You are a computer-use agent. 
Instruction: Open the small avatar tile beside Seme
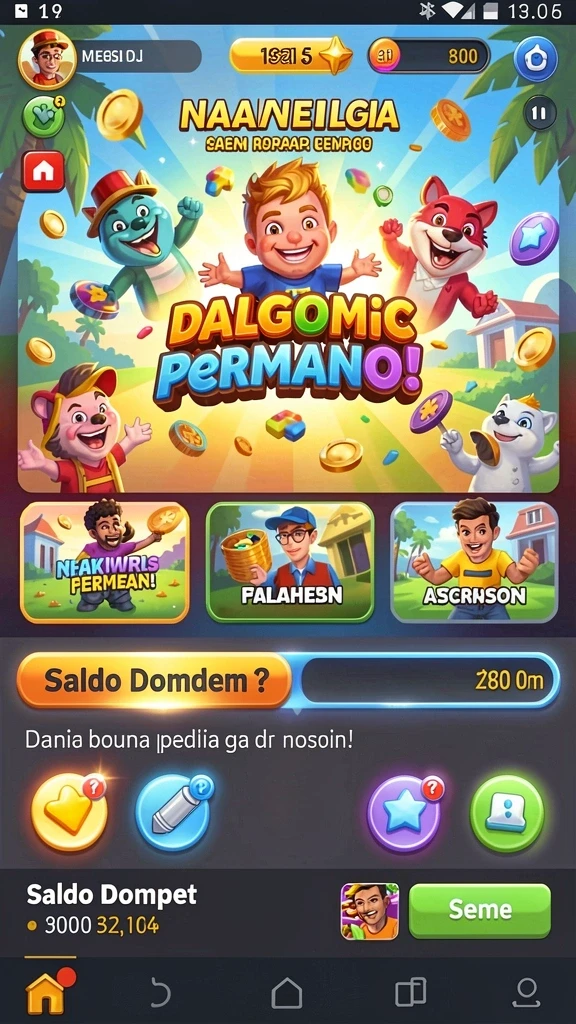(x=370, y=911)
